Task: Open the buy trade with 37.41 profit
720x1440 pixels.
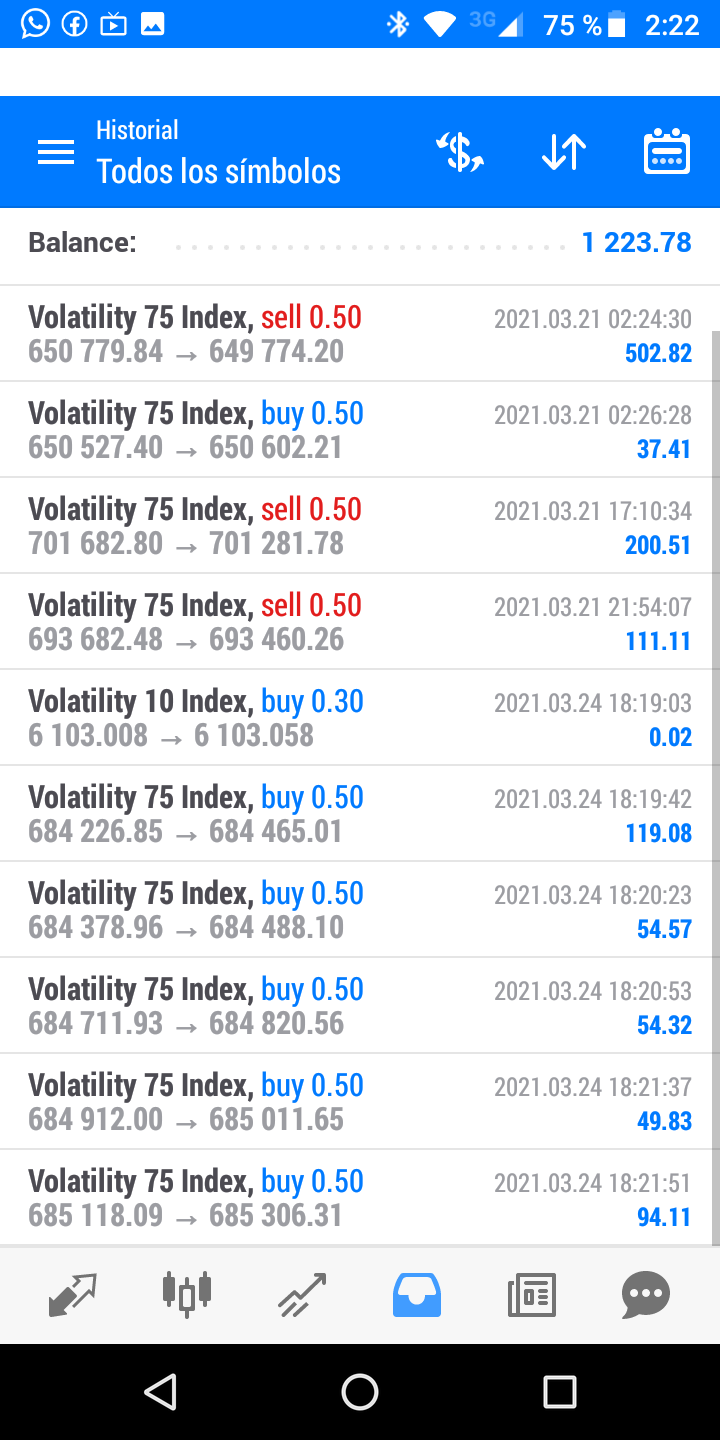Action: (x=360, y=430)
